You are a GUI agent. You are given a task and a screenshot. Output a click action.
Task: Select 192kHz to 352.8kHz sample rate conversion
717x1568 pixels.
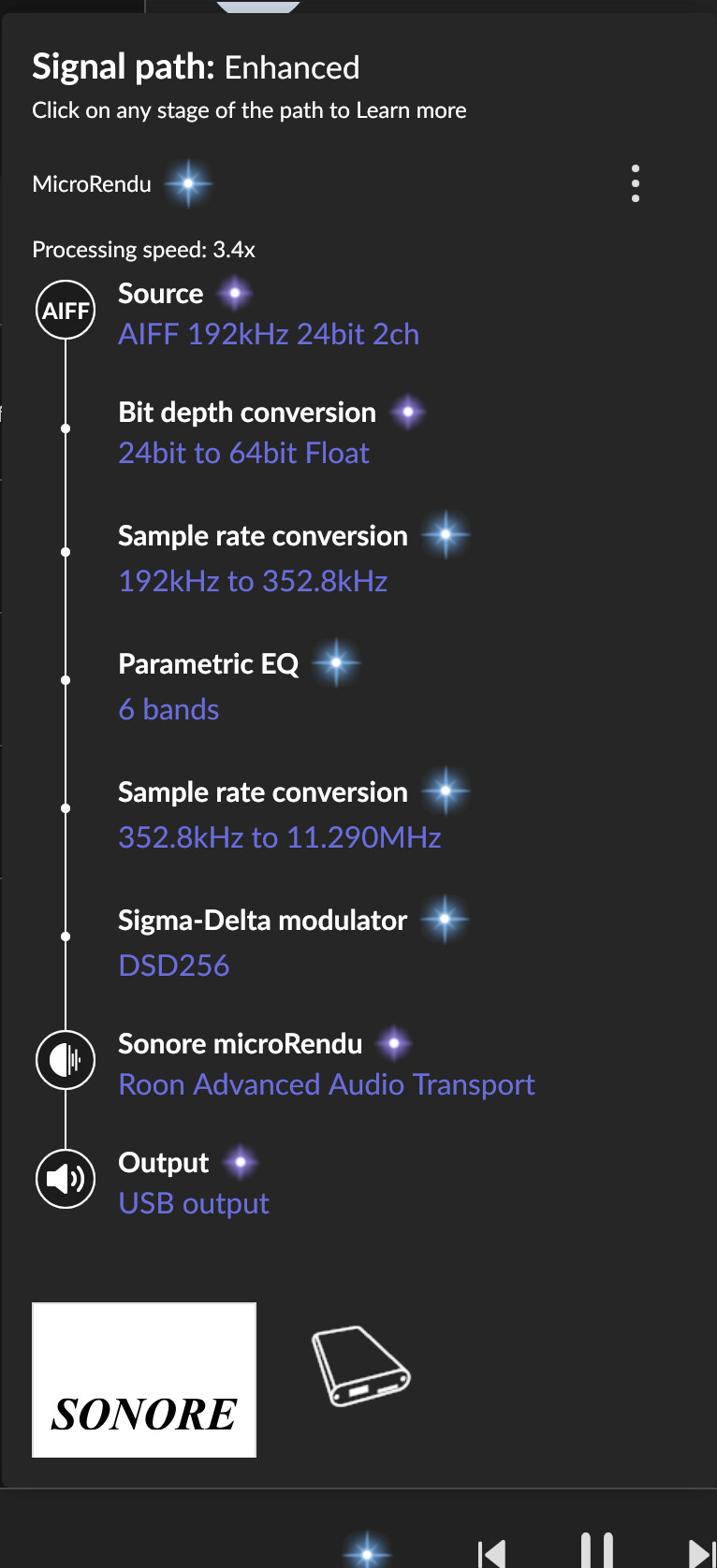293,558
